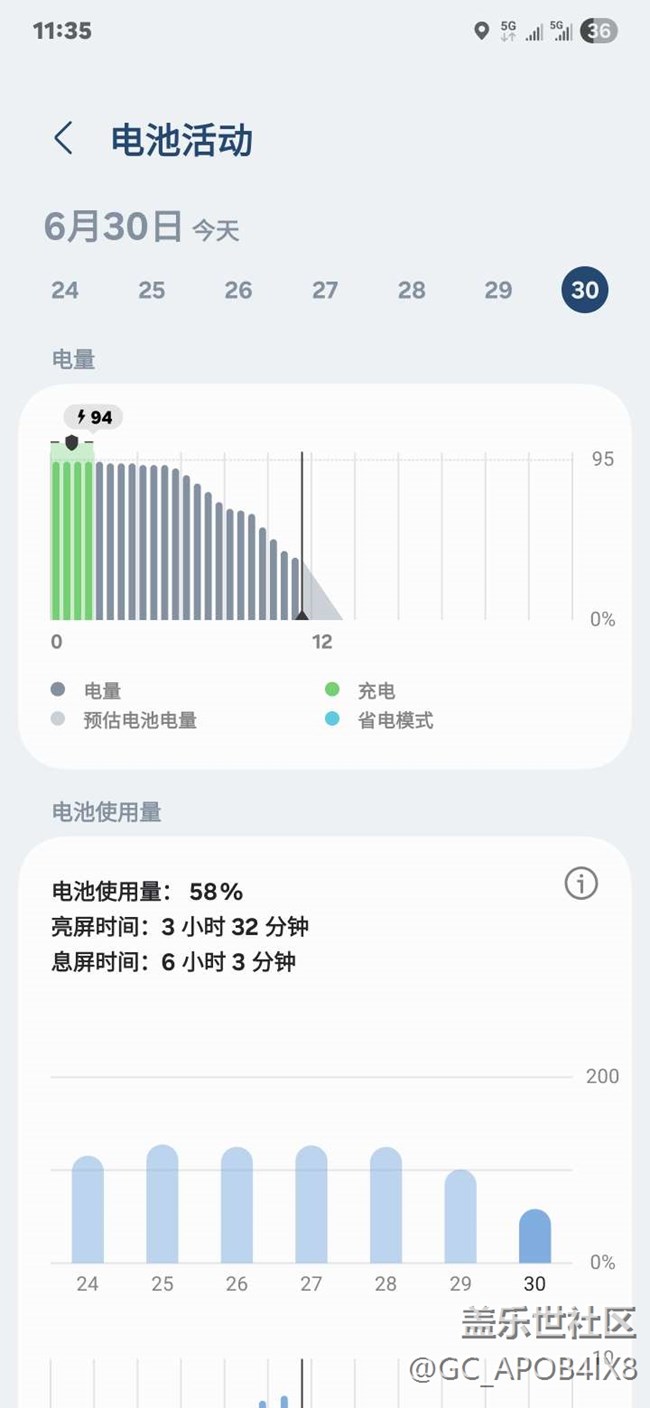
Task: Select date 29 in the date row
Action: (x=498, y=290)
